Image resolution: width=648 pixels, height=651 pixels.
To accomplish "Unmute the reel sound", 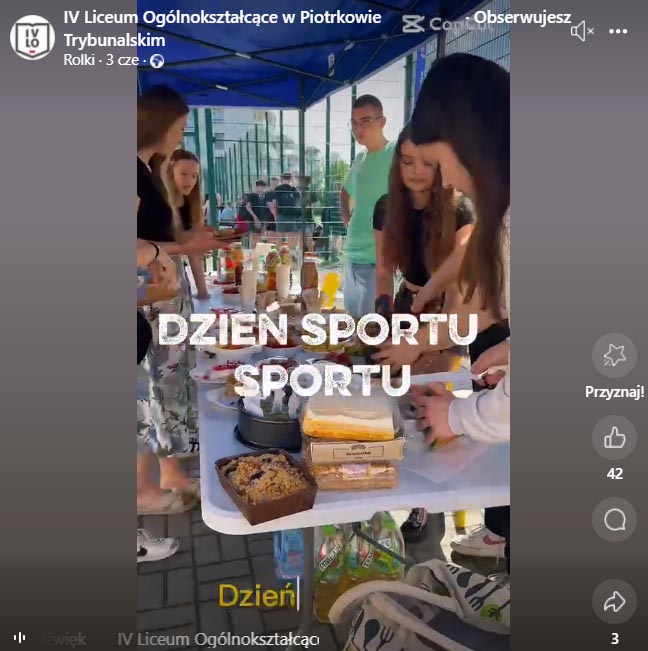I will coord(582,31).
